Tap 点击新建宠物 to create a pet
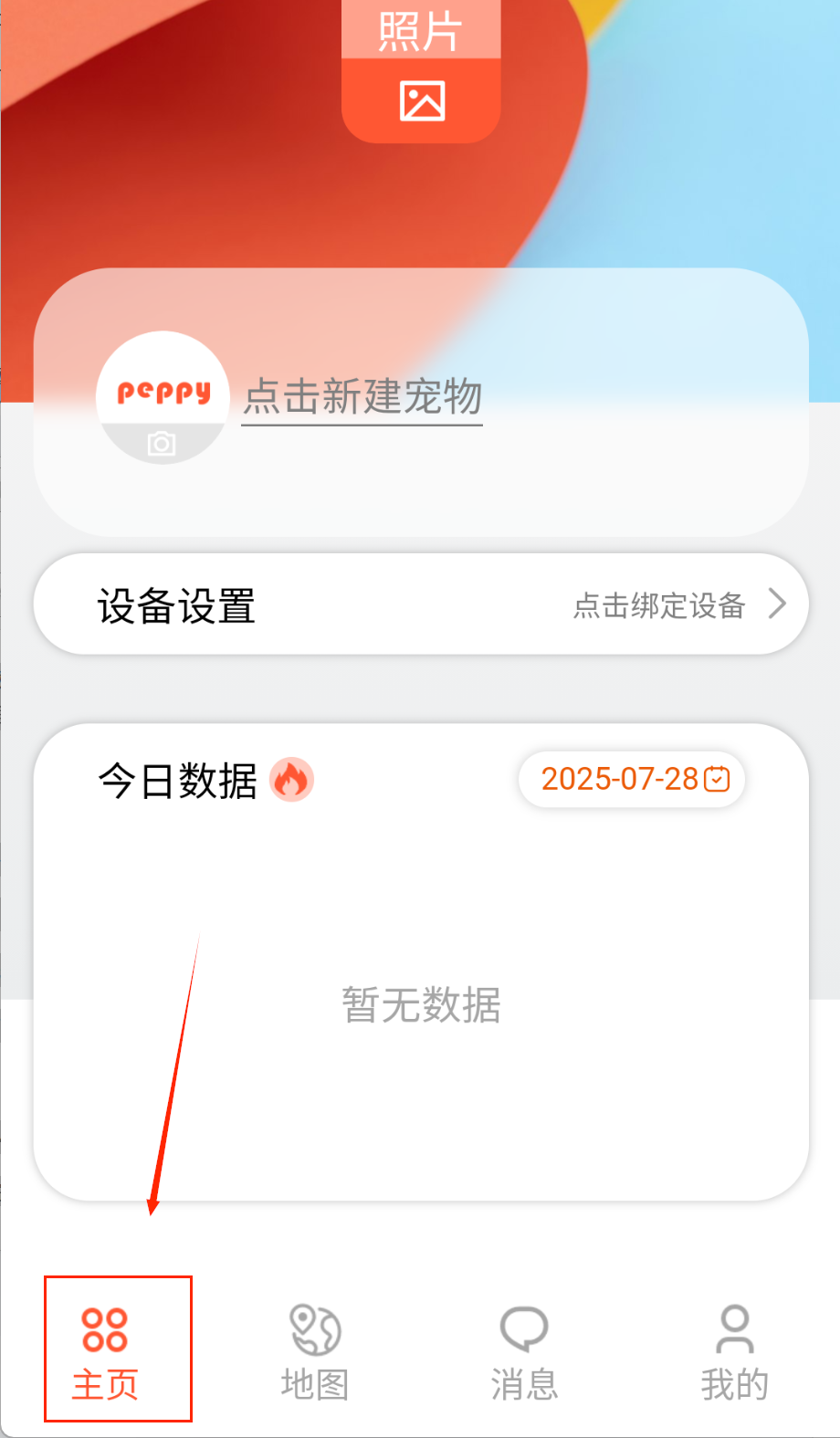 362,397
